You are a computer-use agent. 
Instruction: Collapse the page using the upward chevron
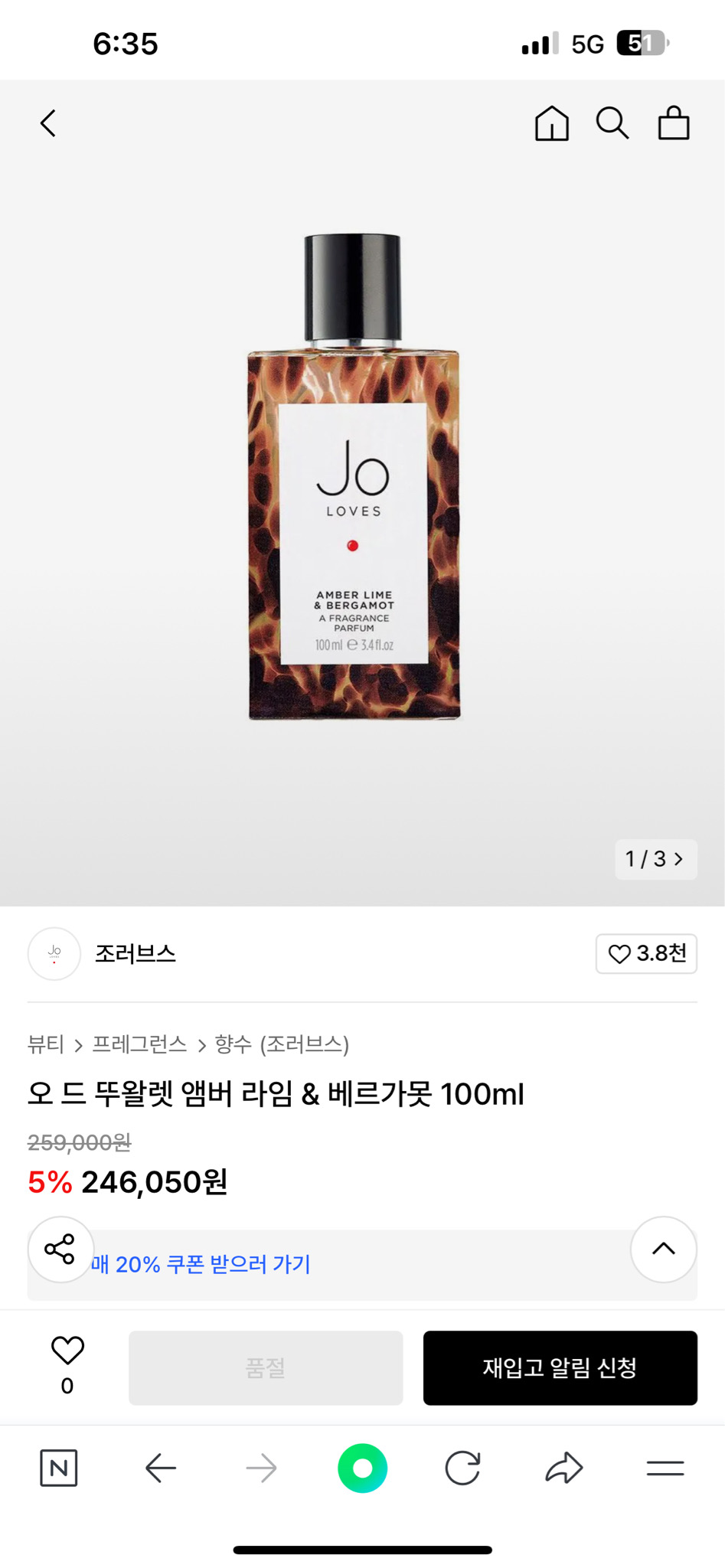tap(663, 1249)
